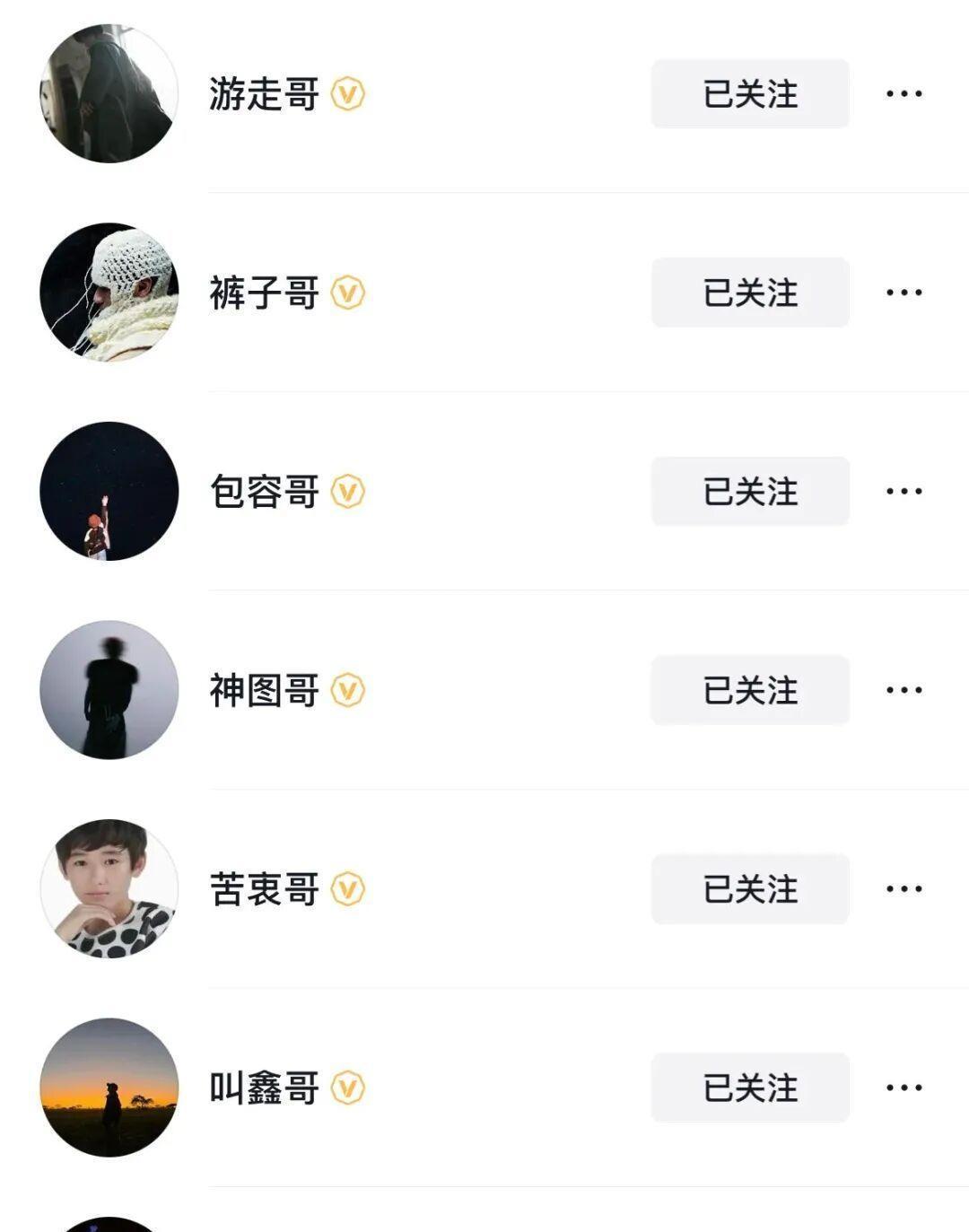Image resolution: width=969 pixels, height=1232 pixels.
Task: Open the three-dot menu for 叫鑫哥
Action: pos(904,1088)
